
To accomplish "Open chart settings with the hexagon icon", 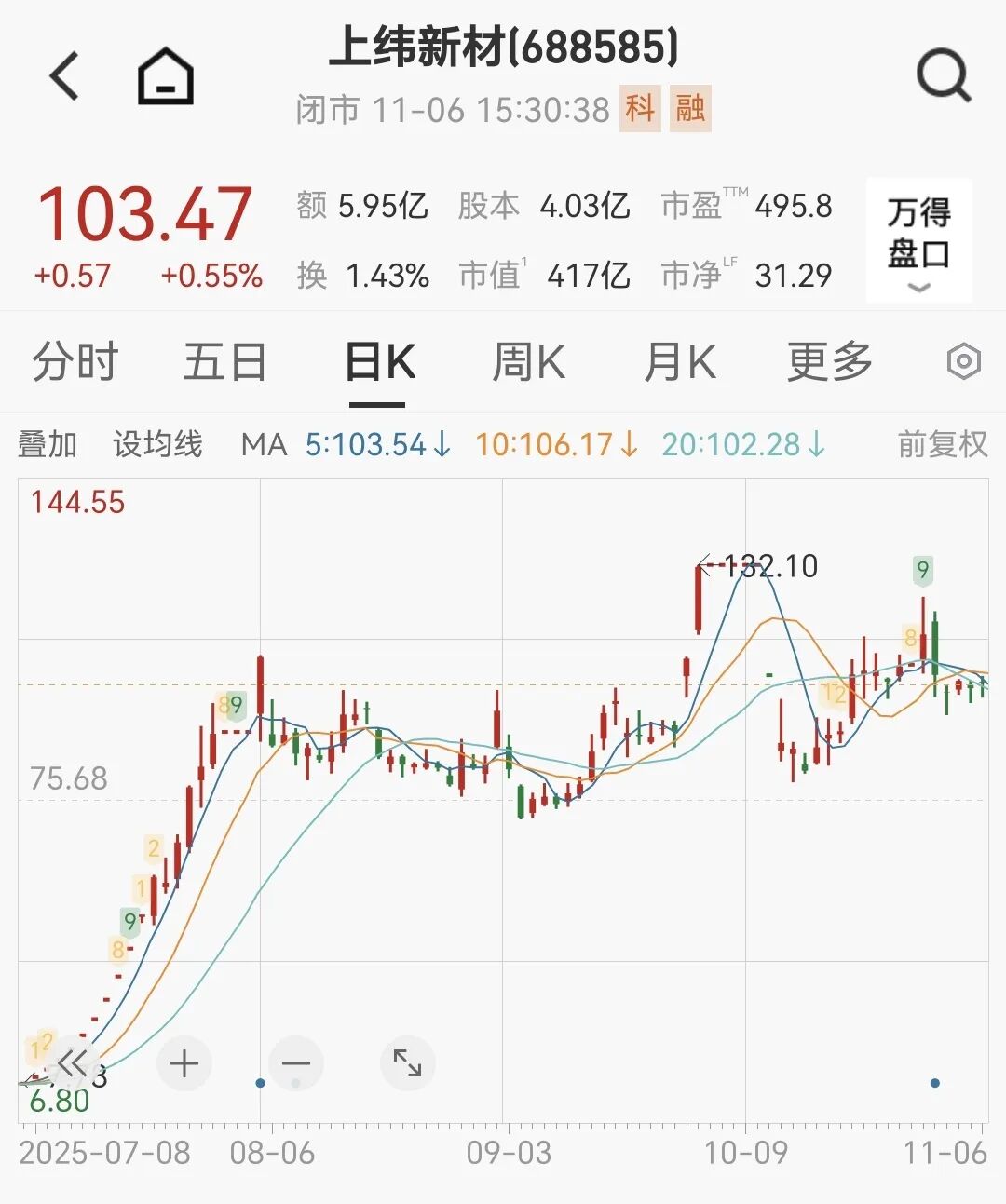I will point(963,361).
